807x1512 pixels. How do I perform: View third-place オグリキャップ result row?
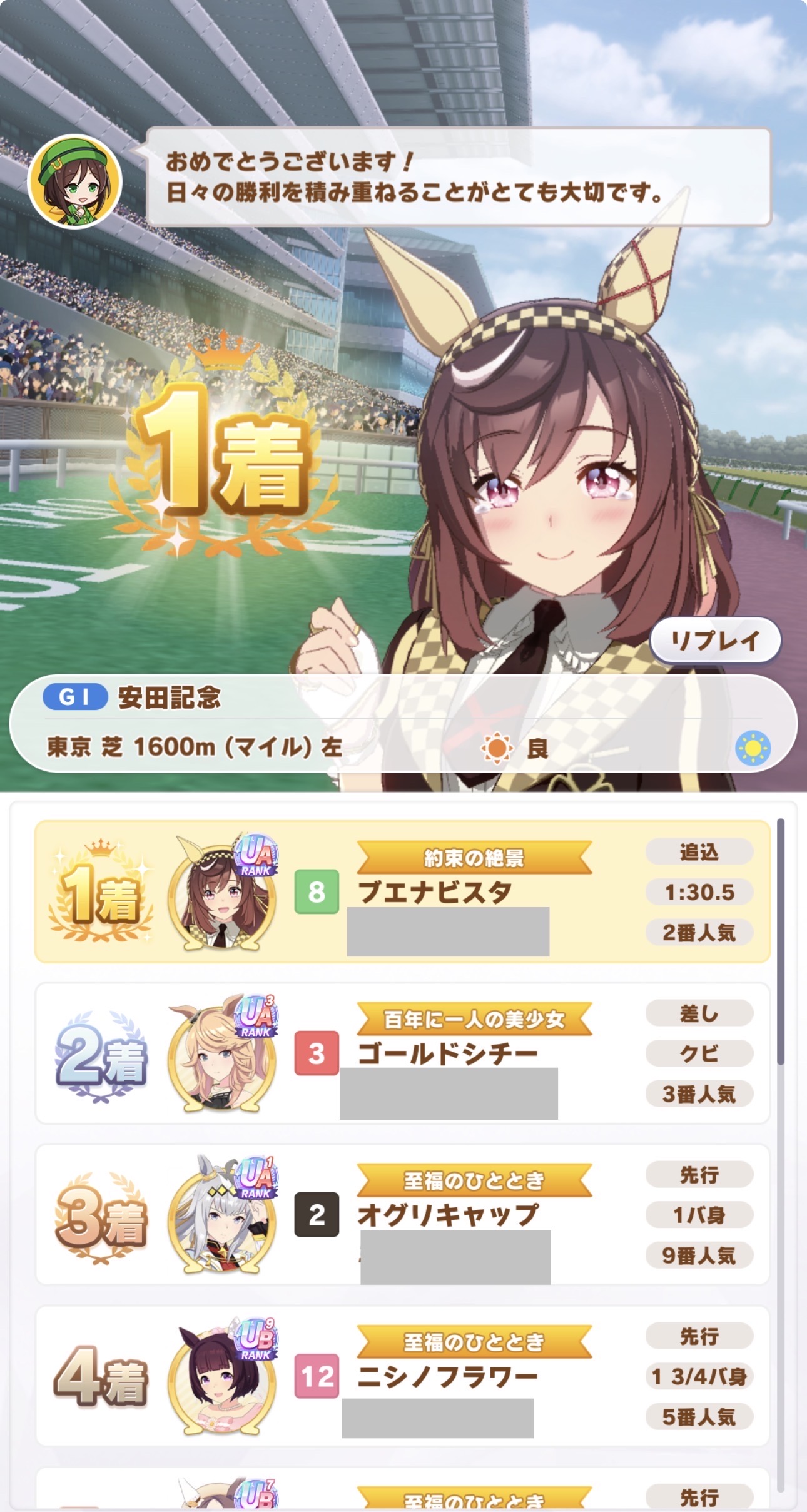click(x=402, y=1215)
